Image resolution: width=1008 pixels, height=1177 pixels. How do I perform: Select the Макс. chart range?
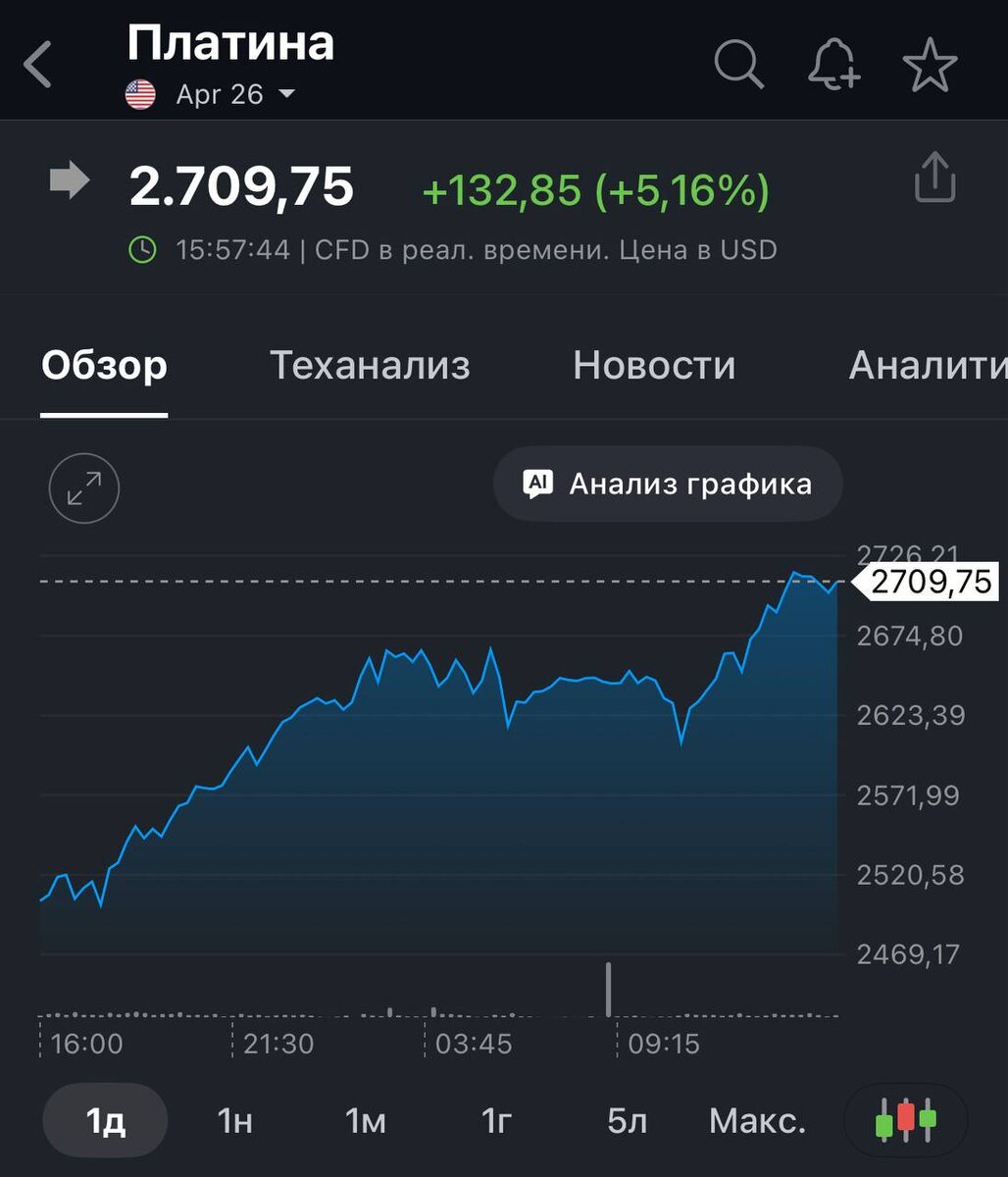coord(758,1120)
